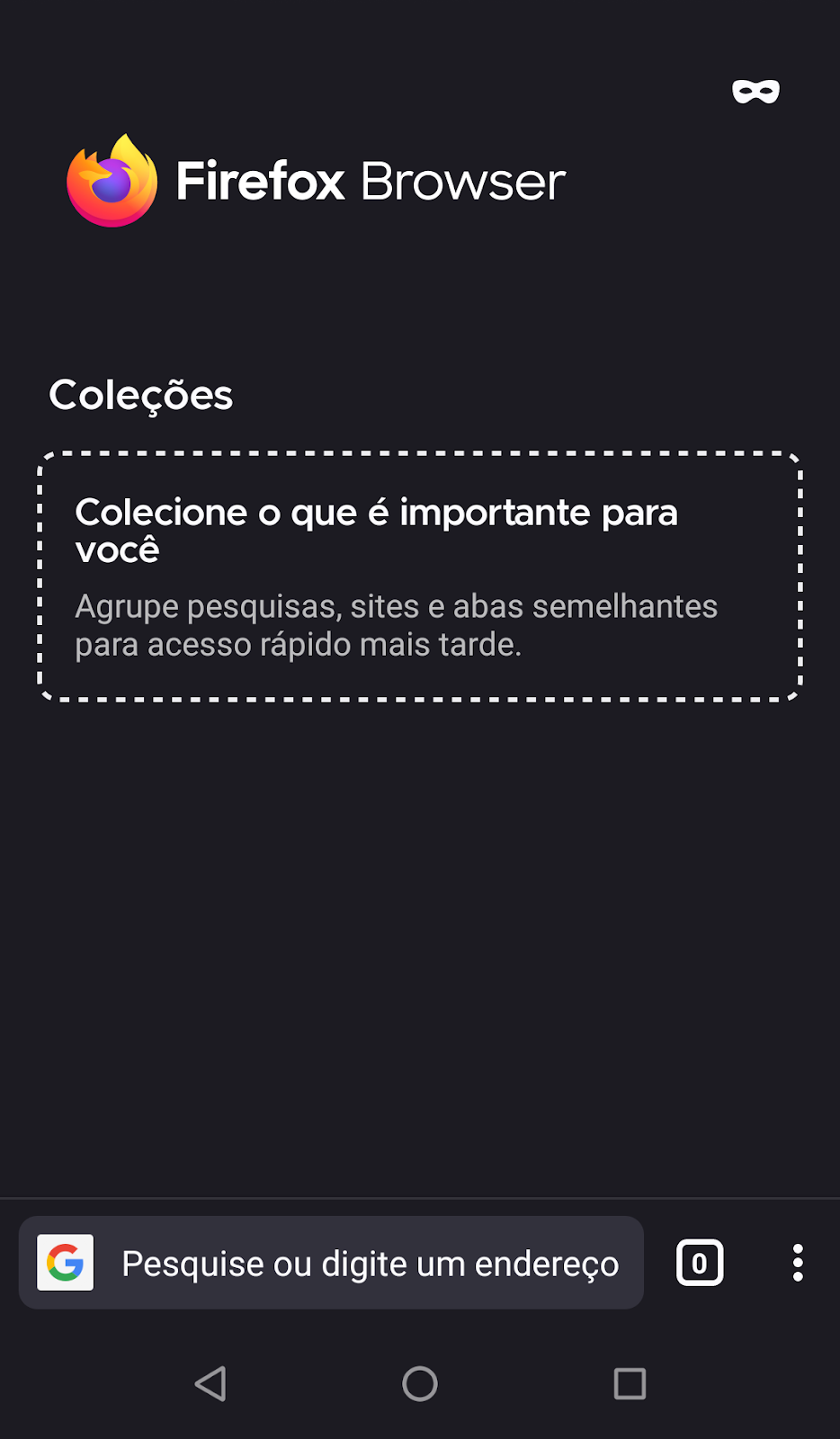
Task: Go back with system back button
Action: pyautogui.click(x=210, y=1383)
